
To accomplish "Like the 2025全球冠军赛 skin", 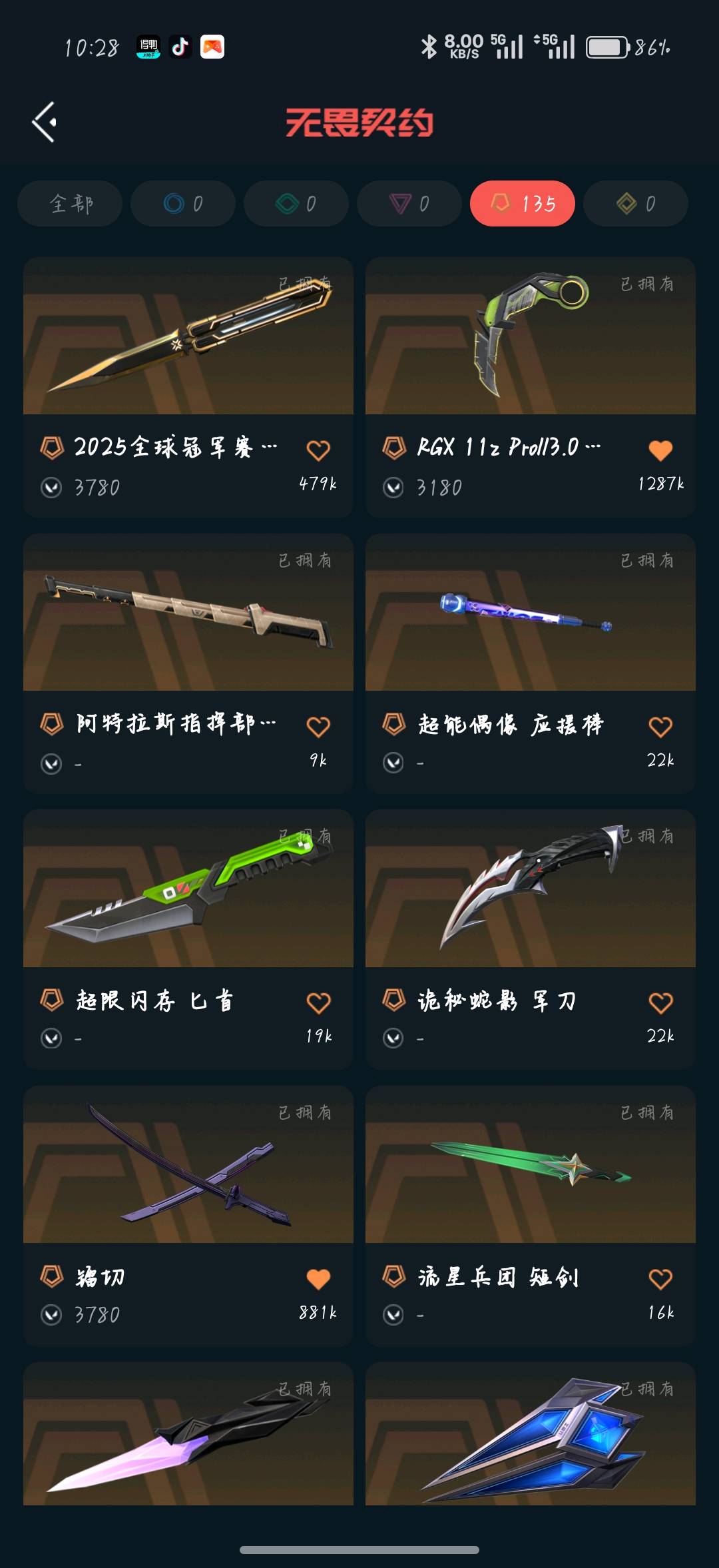I will (318, 451).
